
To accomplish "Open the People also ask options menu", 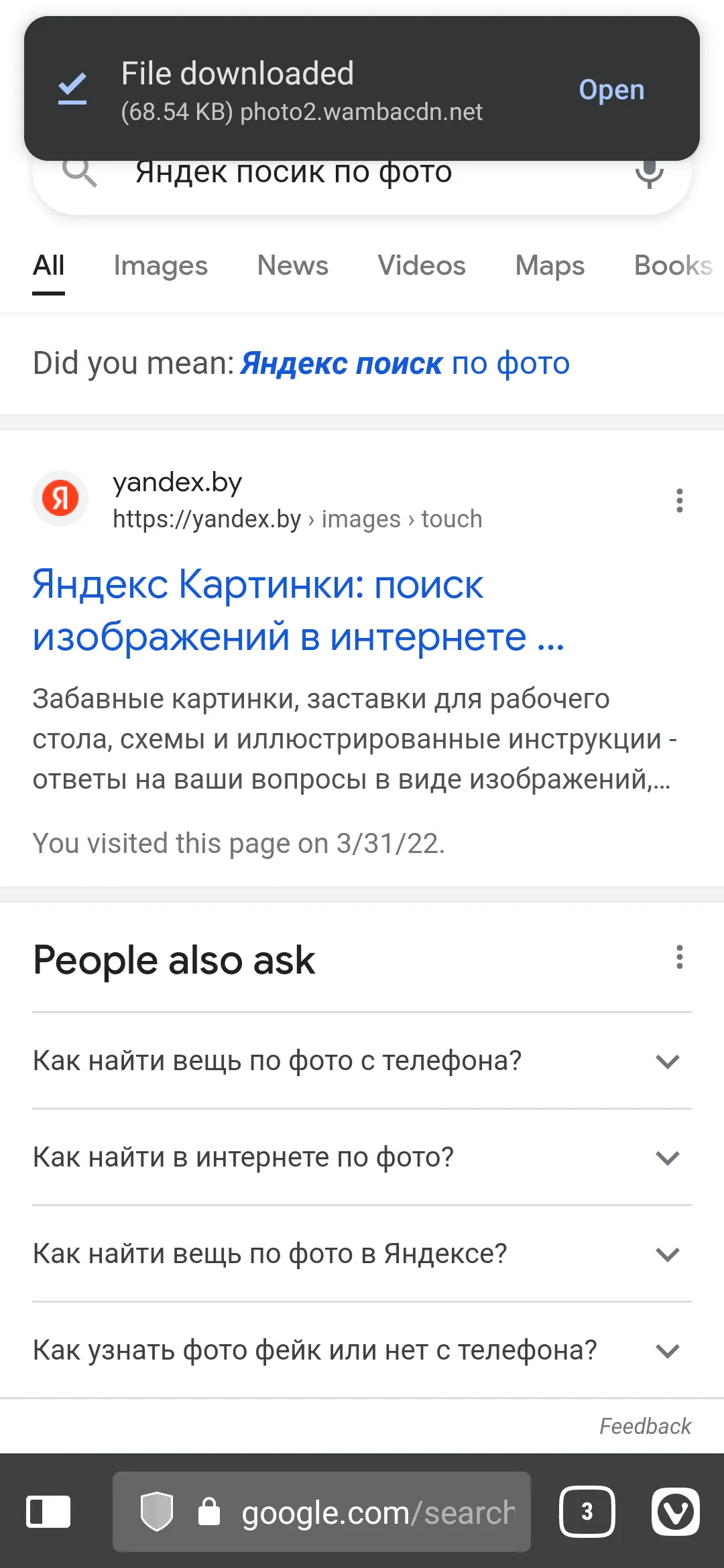I will [x=680, y=957].
